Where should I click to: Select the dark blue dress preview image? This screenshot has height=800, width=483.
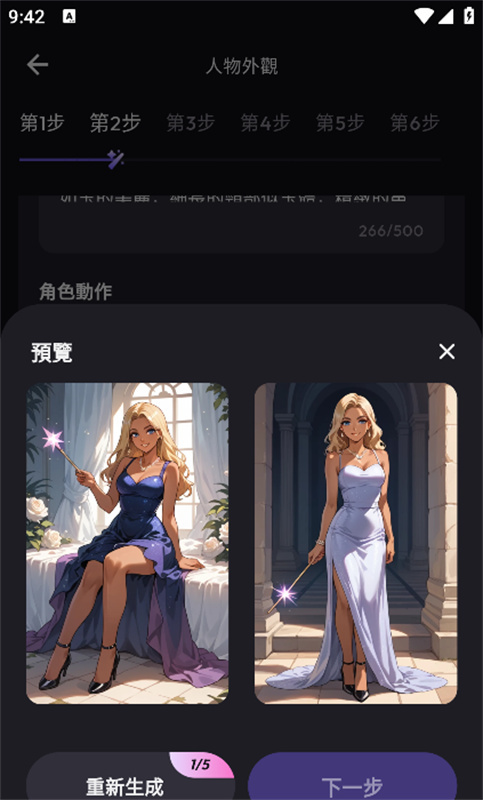128,543
